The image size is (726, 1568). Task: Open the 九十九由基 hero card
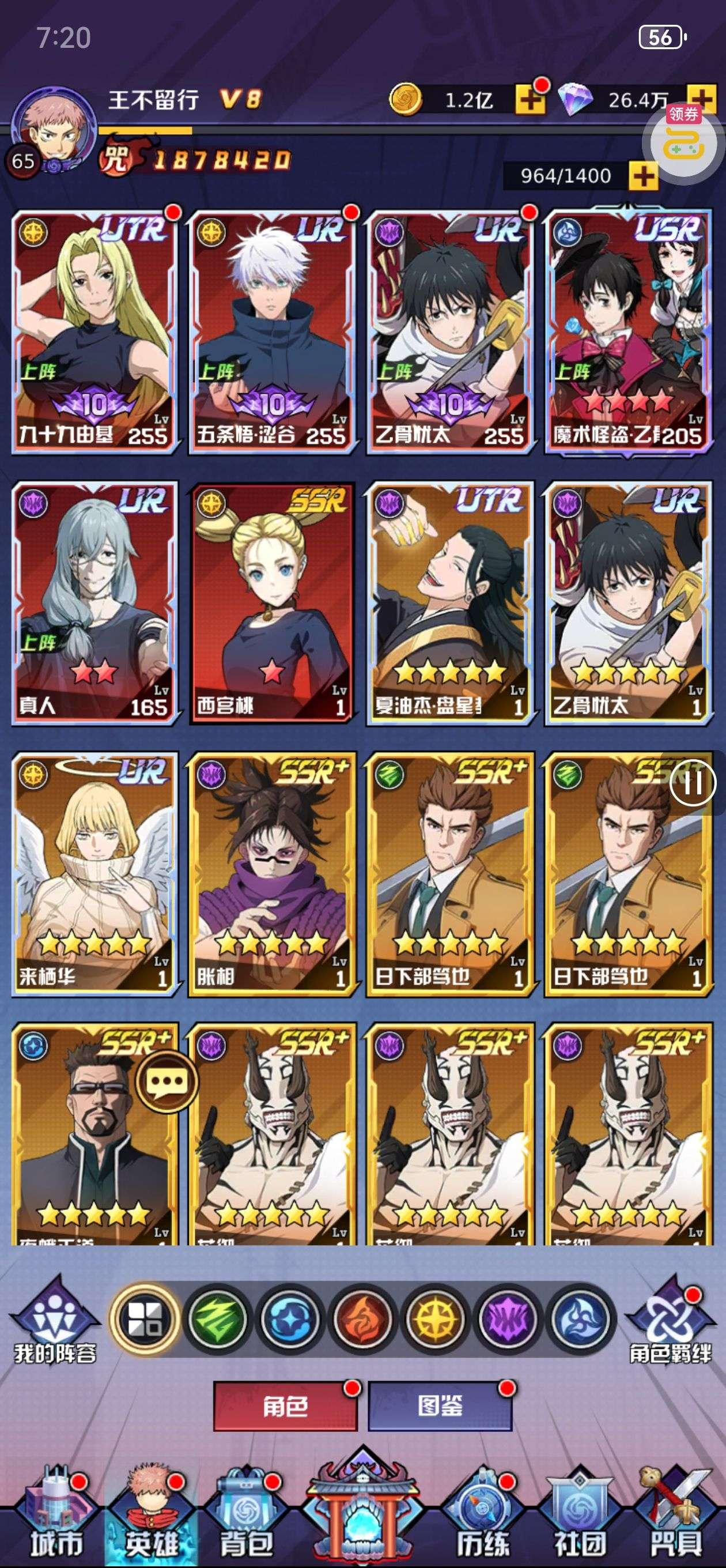coord(94,331)
